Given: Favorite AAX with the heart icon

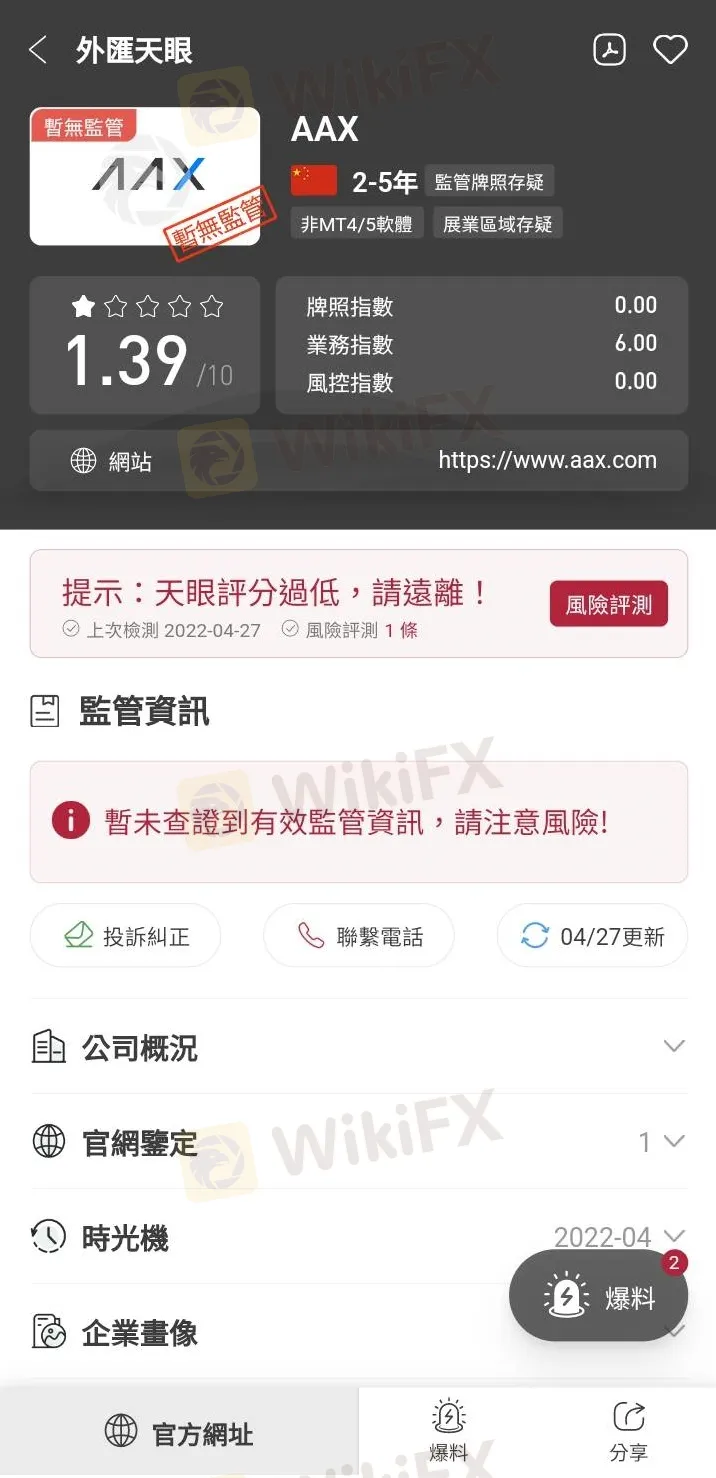Looking at the screenshot, I should point(669,50).
